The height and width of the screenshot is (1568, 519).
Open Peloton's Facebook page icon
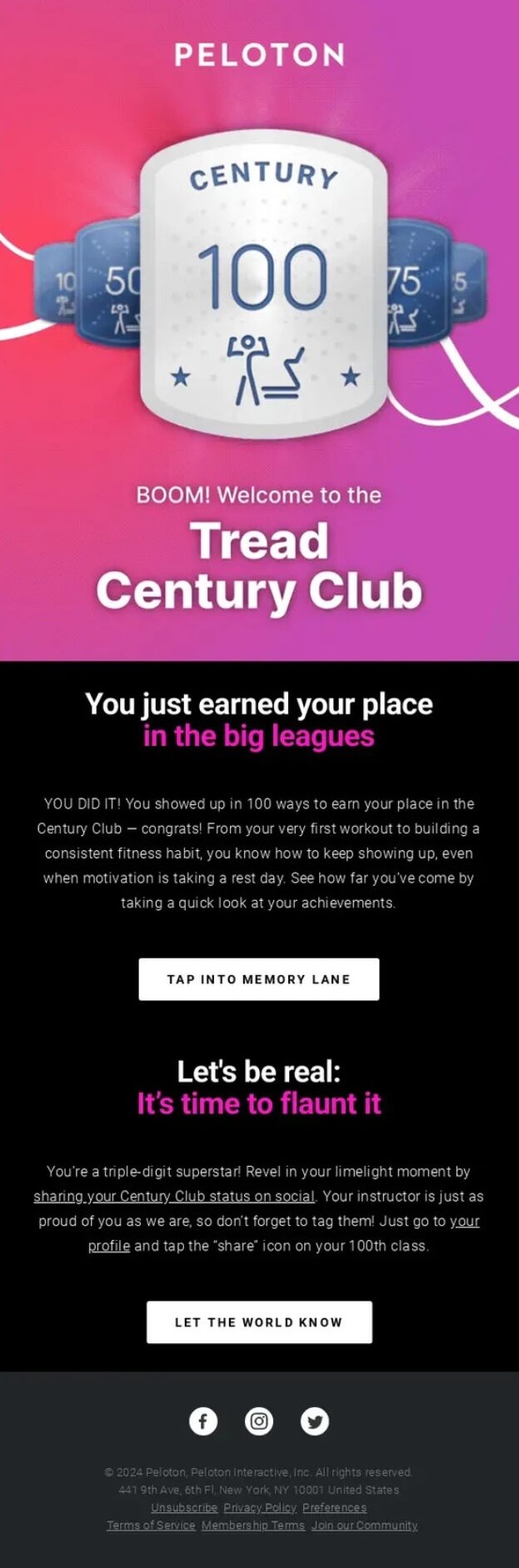point(203,1421)
